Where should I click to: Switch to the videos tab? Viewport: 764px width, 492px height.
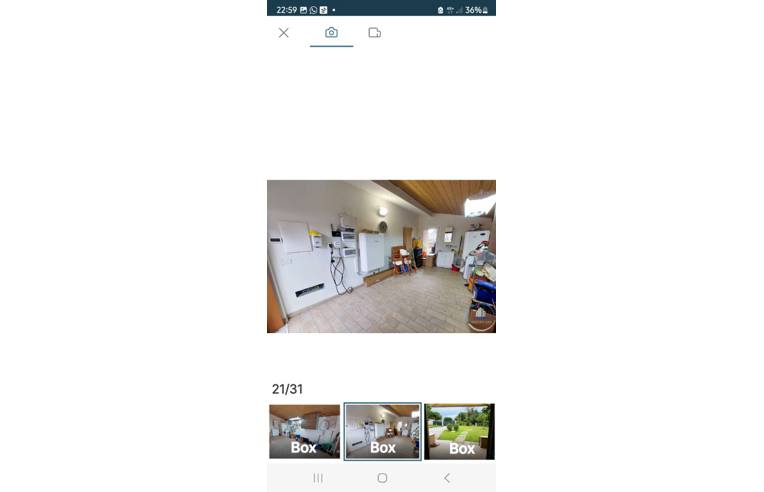coord(374,33)
